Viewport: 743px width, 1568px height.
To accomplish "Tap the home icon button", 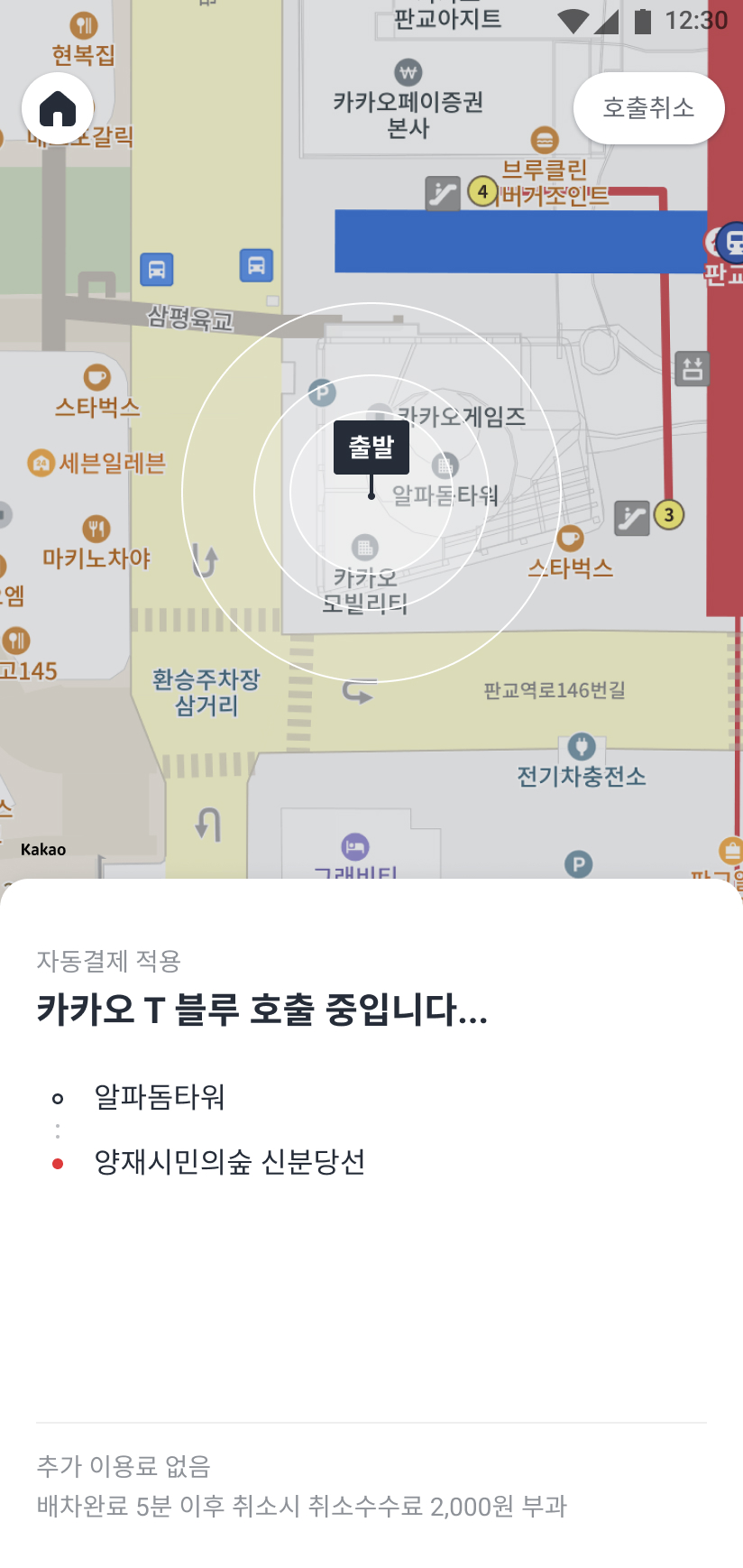I will (x=58, y=108).
